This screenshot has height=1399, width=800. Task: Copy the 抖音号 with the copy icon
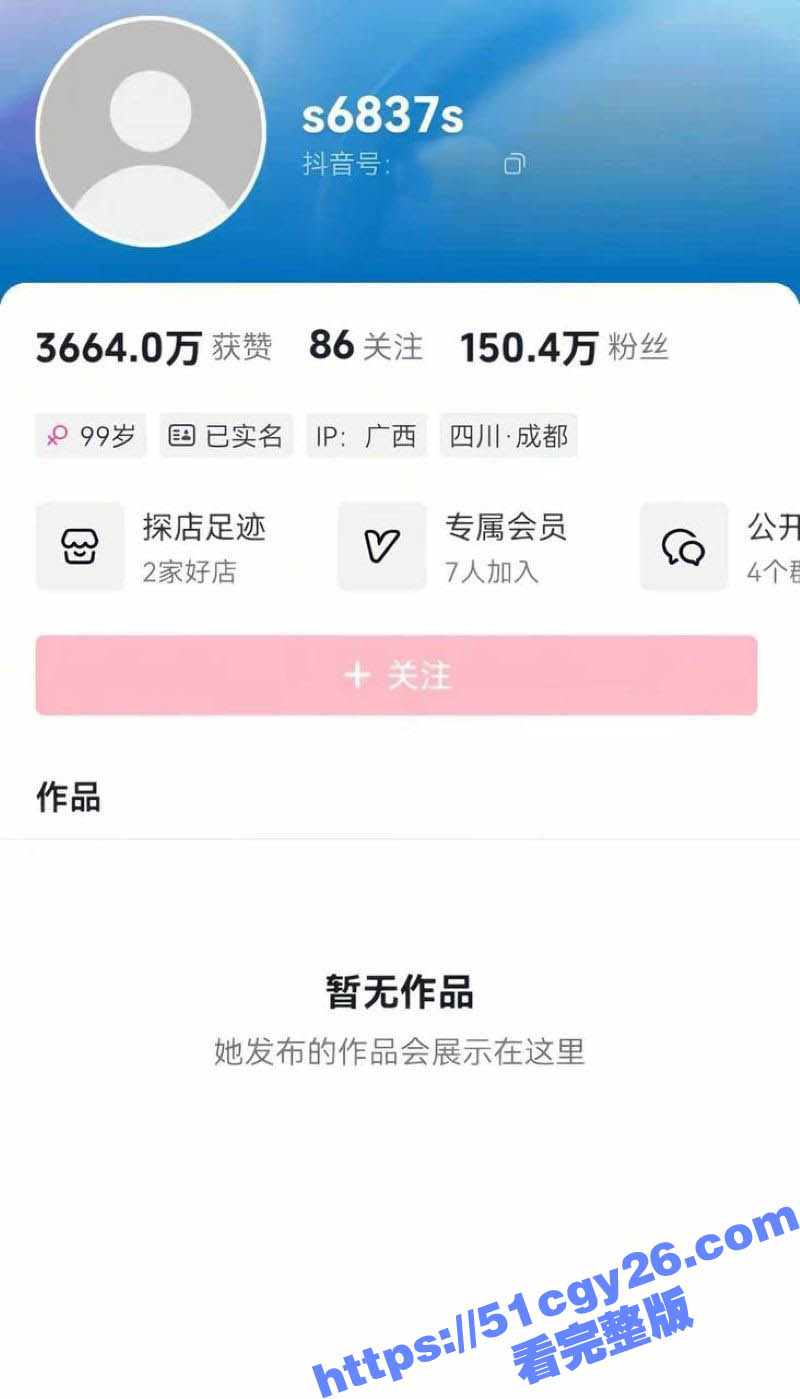coord(514,164)
